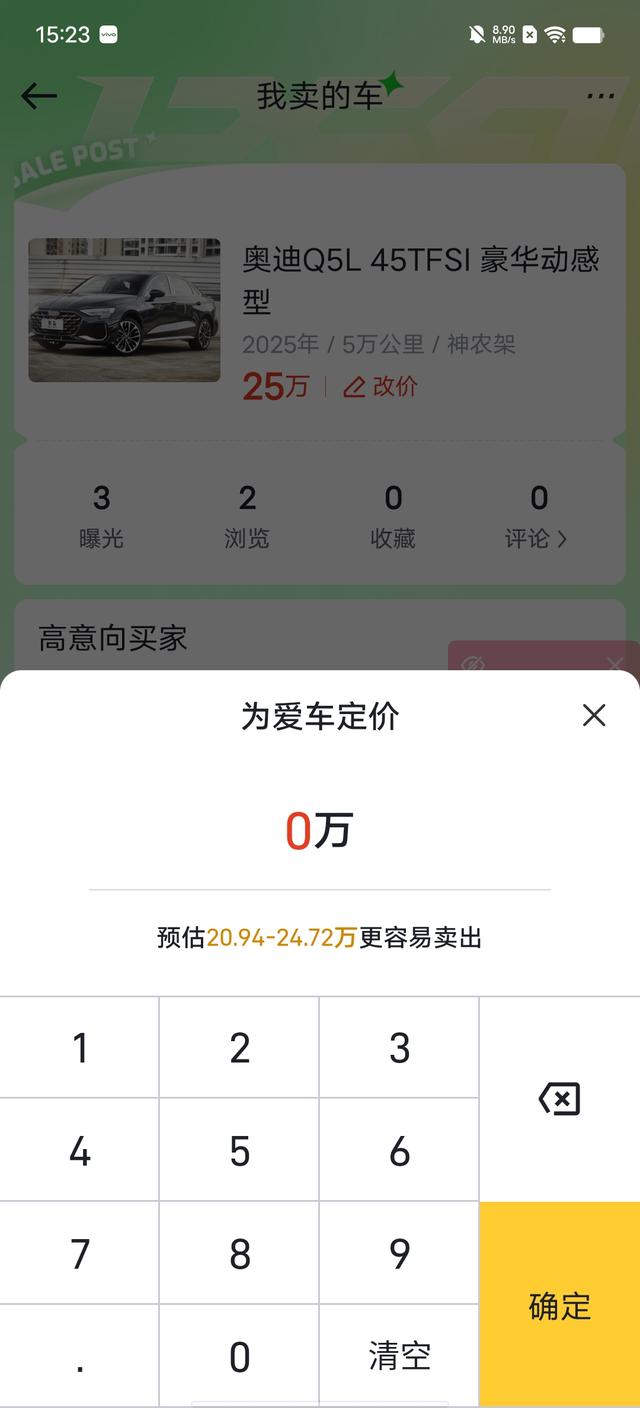Enter digit 4 on the keypad
Screen dimensions: 640x1408
79,1150
